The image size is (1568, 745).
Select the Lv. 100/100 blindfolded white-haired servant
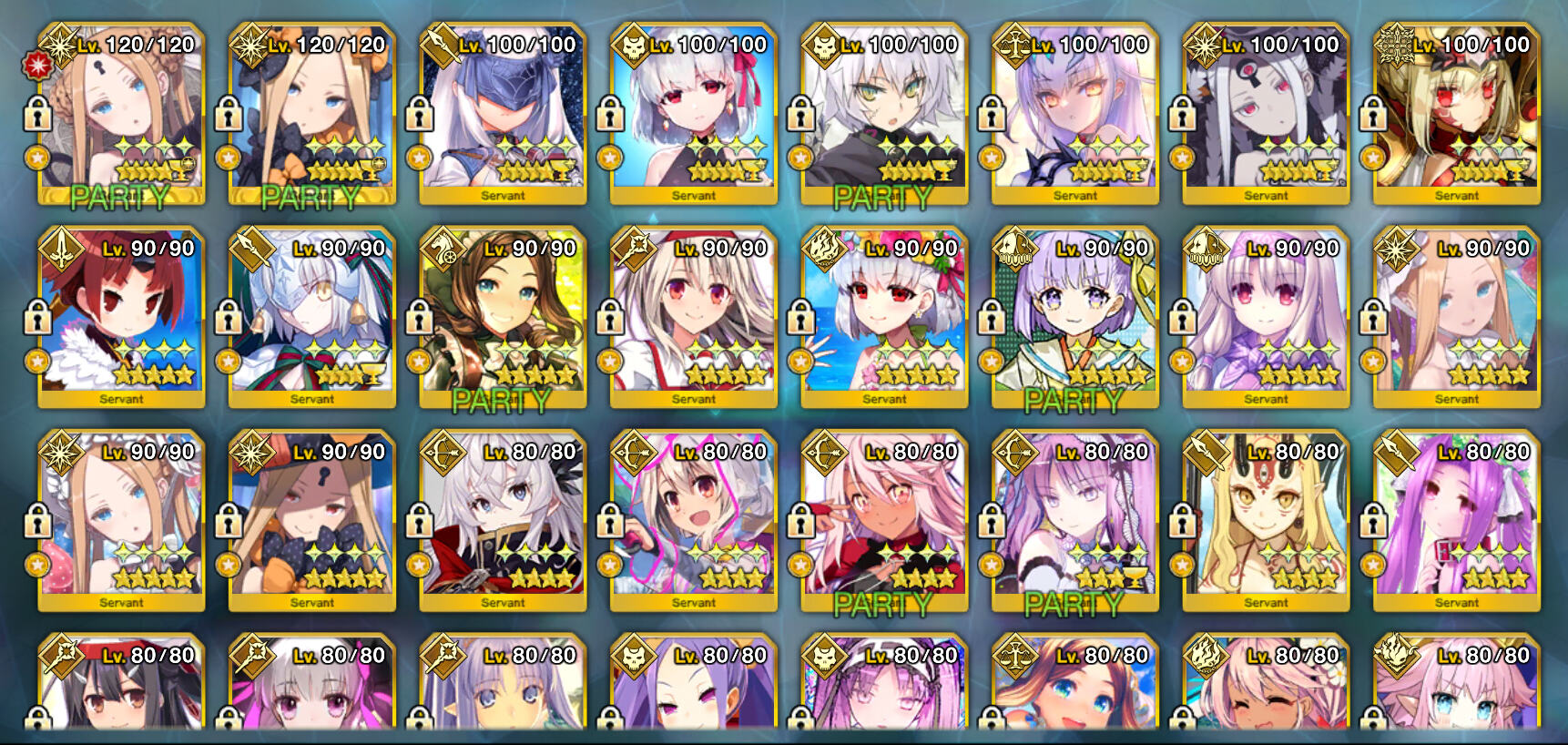pyautogui.click(x=503, y=114)
